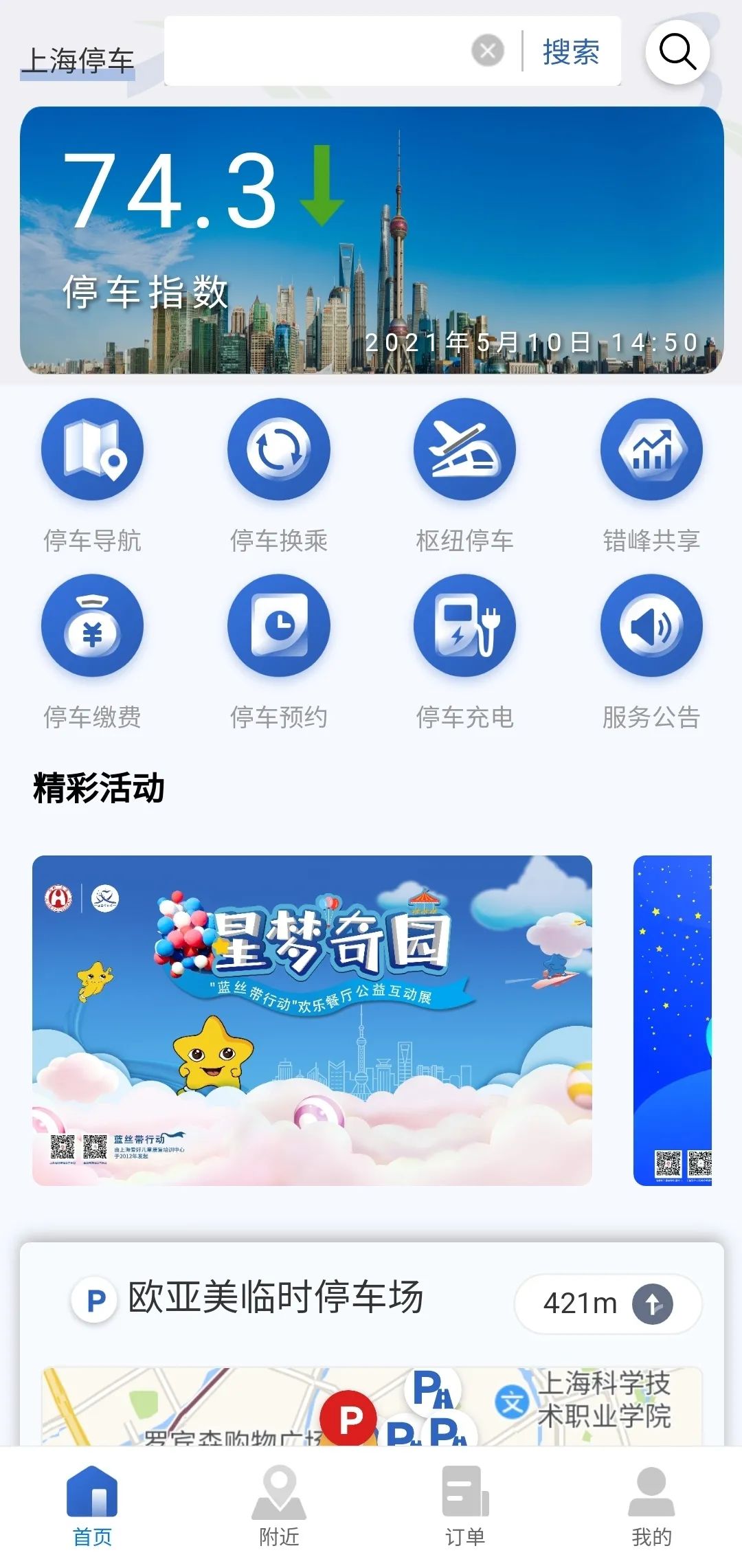
Task: Open the 停车指数 74.3 banner
Action: tap(372, 240)
